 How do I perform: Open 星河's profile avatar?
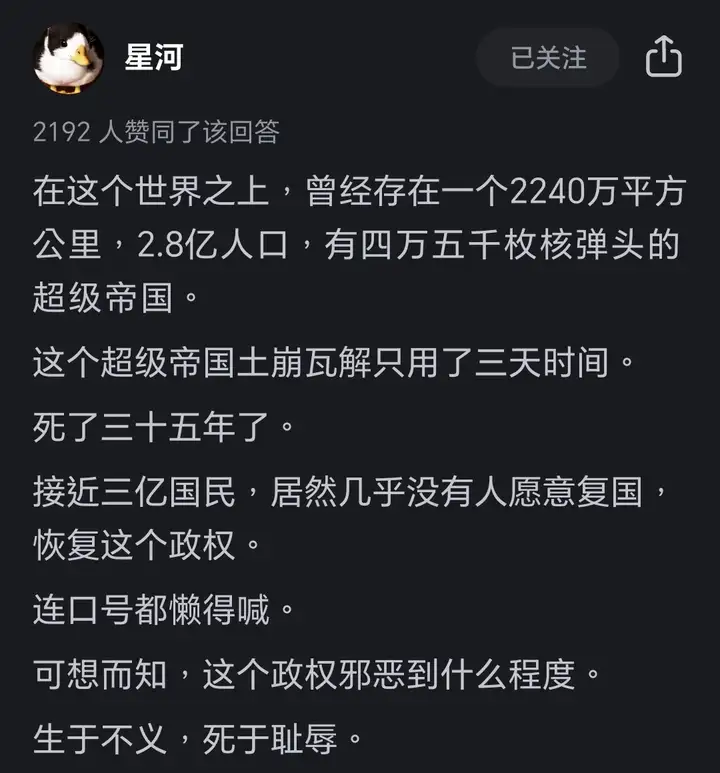(69, 58)
